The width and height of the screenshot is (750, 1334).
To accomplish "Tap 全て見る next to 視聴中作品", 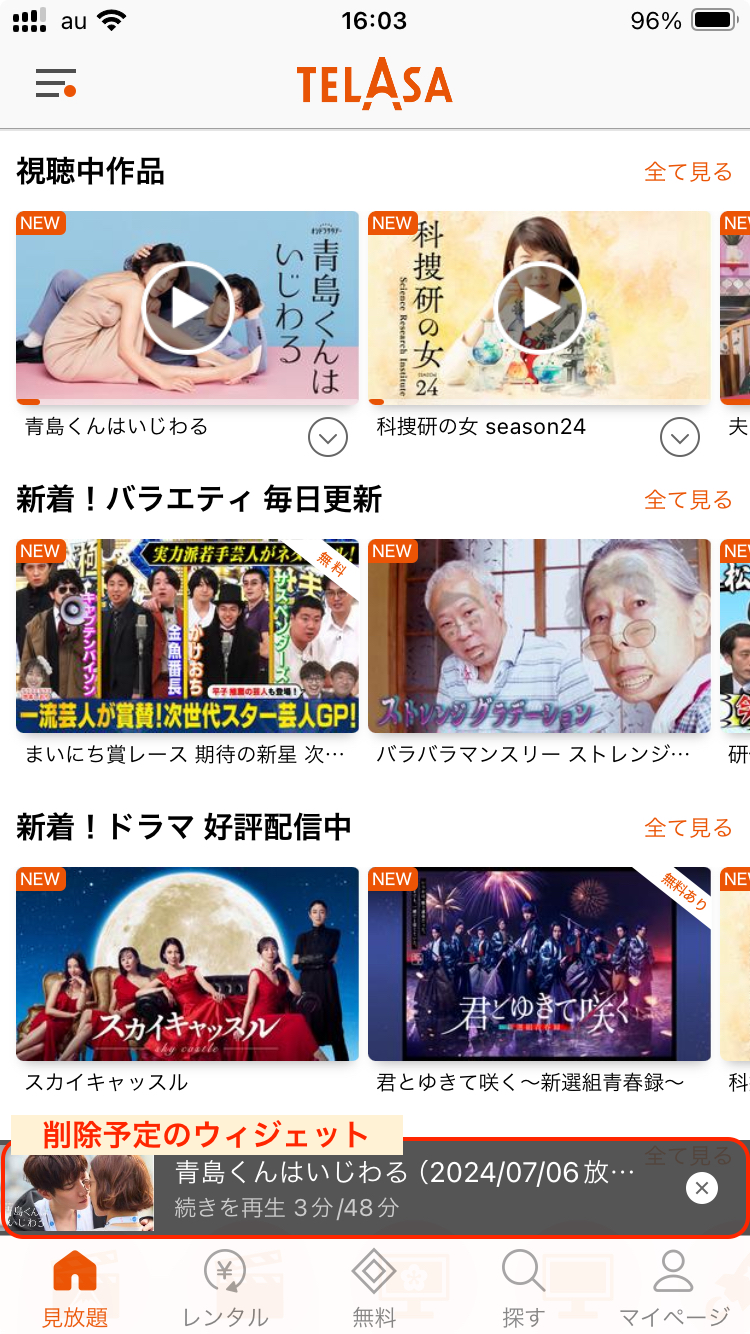I will point(688,172).
